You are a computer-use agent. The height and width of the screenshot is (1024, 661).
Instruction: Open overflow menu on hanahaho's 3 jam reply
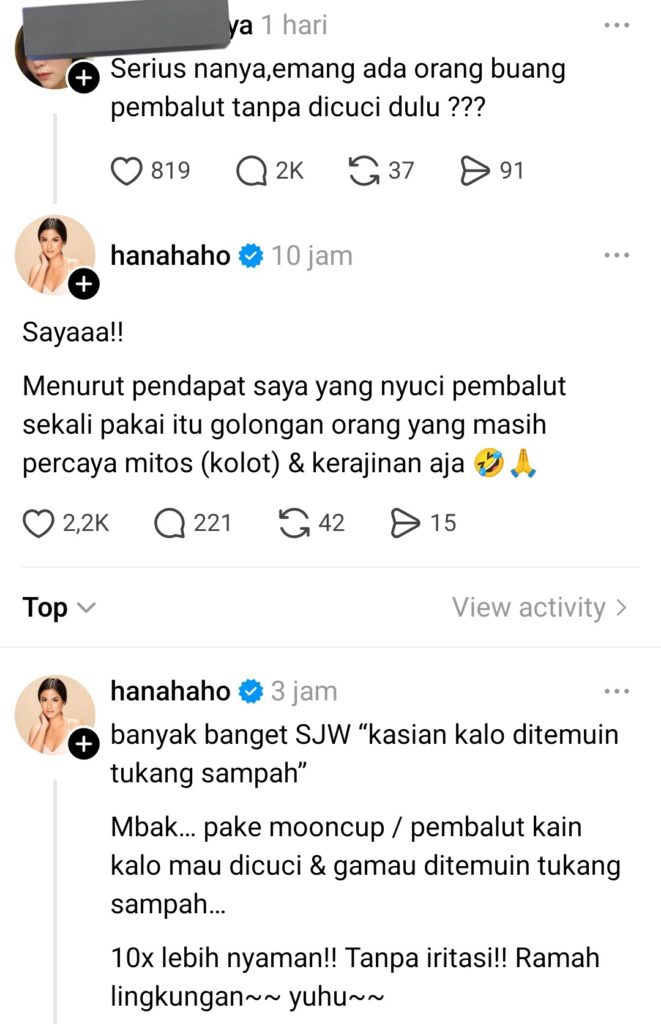617,691
